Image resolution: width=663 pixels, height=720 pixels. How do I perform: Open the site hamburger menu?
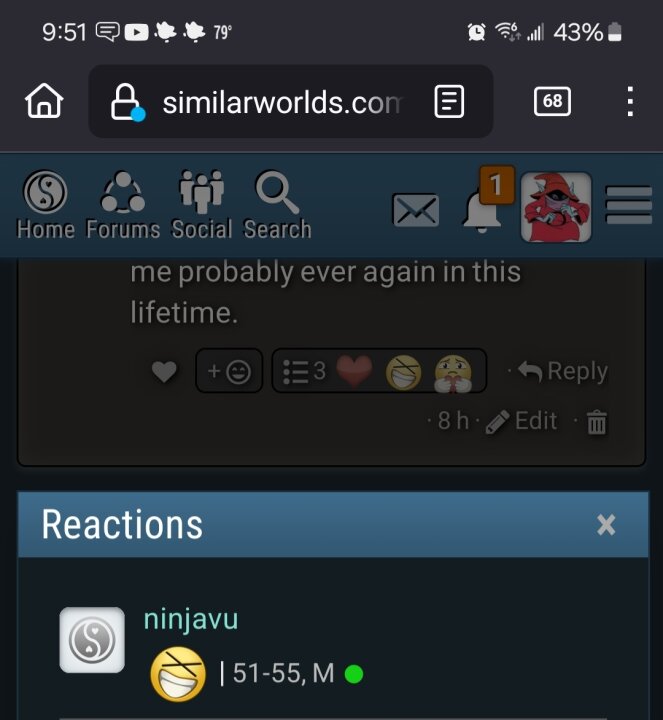point(629,206)
